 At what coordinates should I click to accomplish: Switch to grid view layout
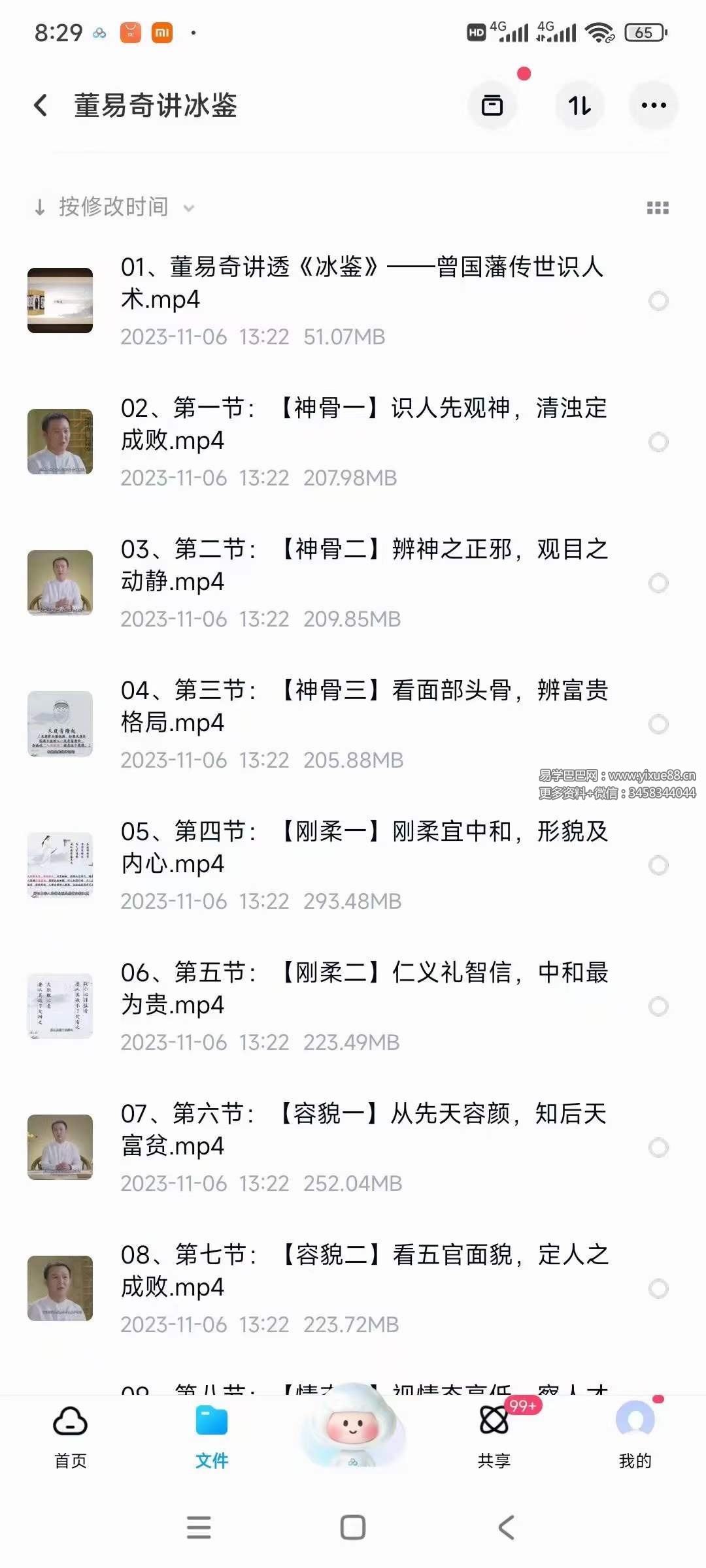pos(657,208)
